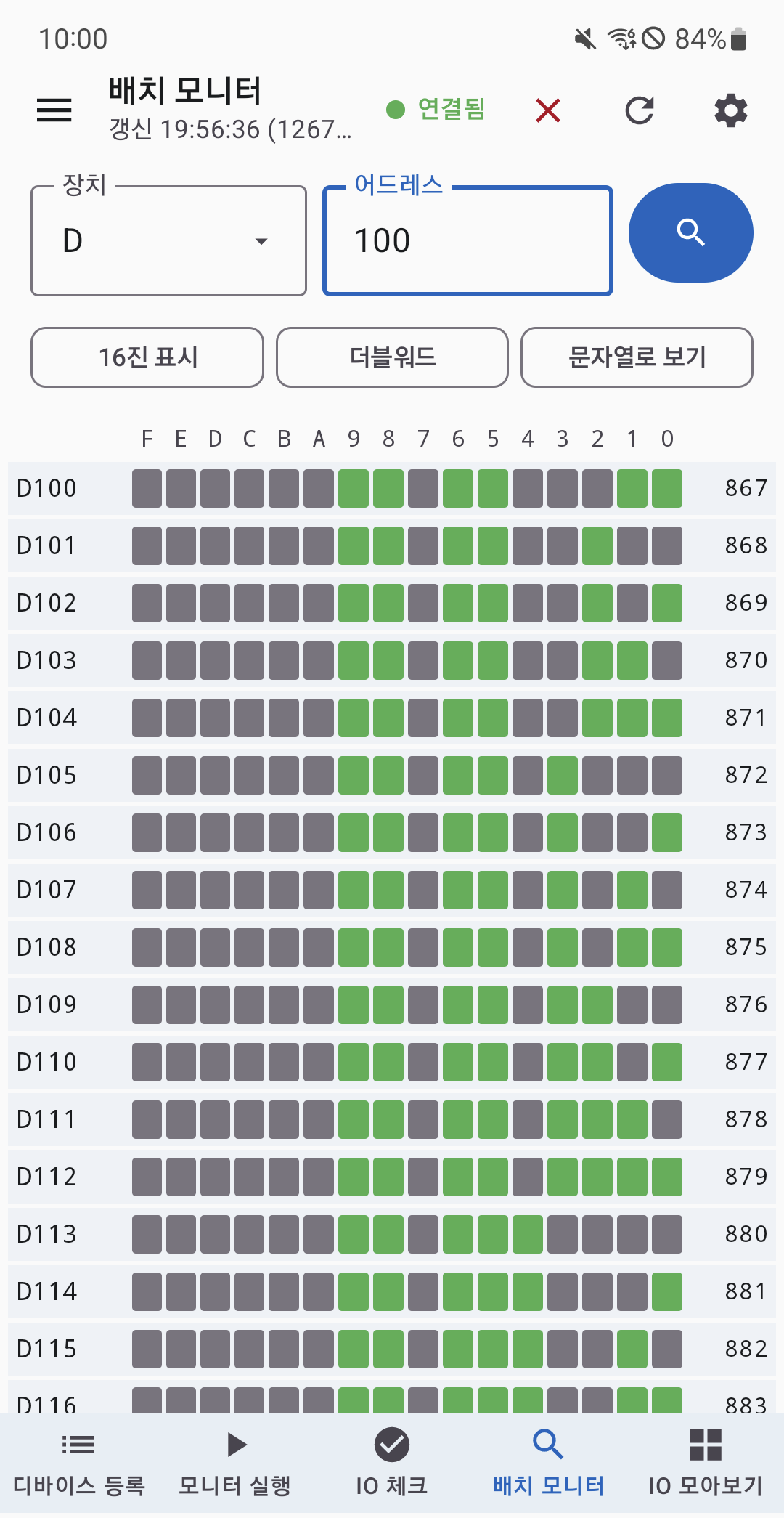Select the 더블워드 button
The width and height of the screenshot is (784, 1518).
[392, 357]
